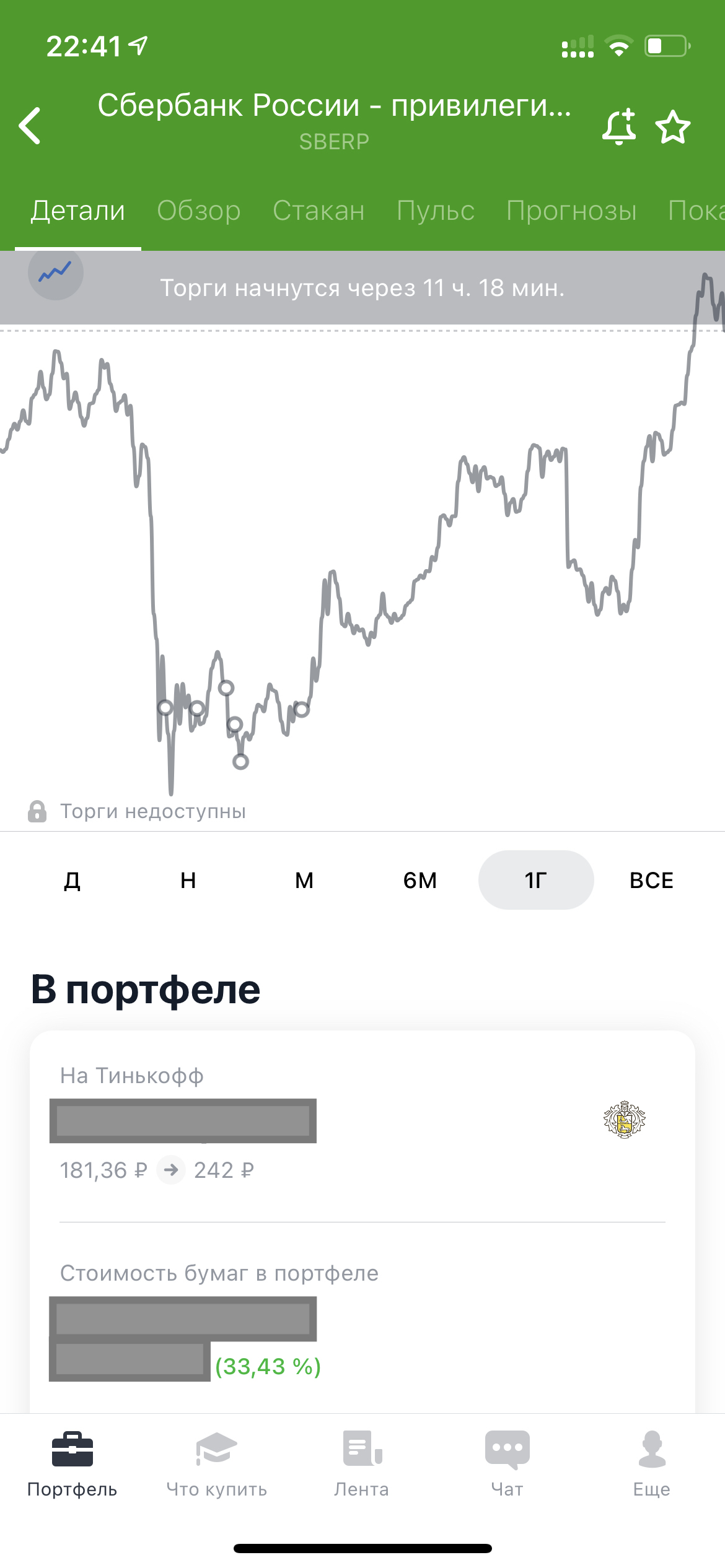Select the Н chart period
Image resolution: width=725 pixels, height=1568 pixels.
click(188, 880)
